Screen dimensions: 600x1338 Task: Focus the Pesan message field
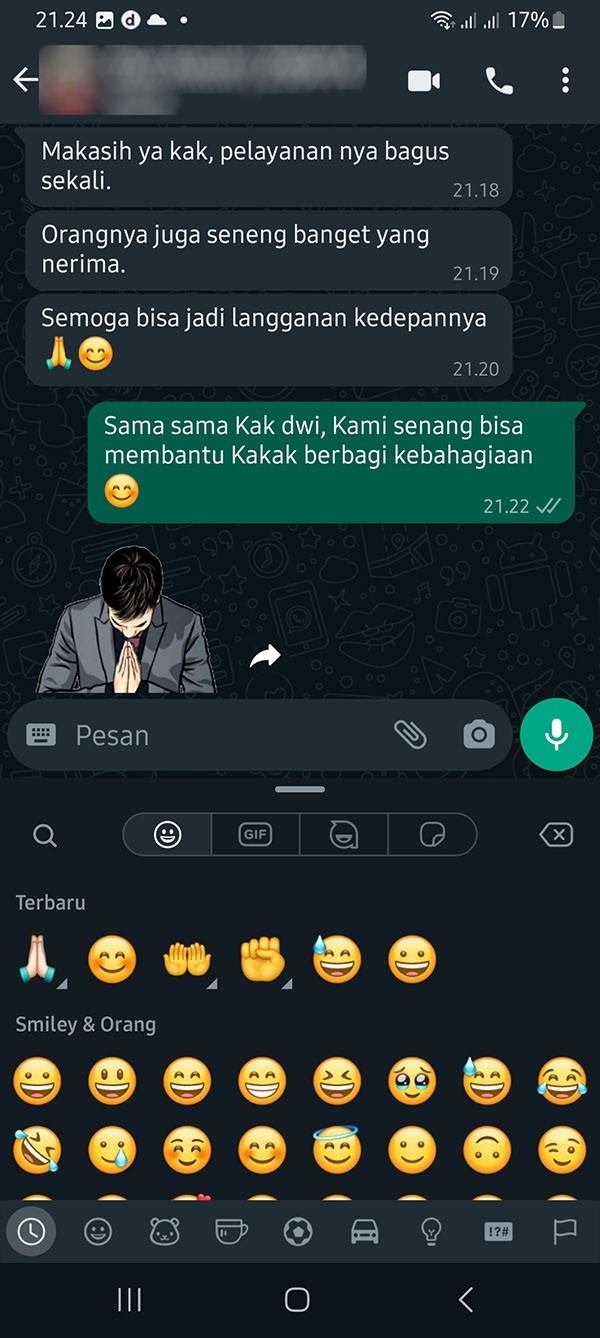220,735
